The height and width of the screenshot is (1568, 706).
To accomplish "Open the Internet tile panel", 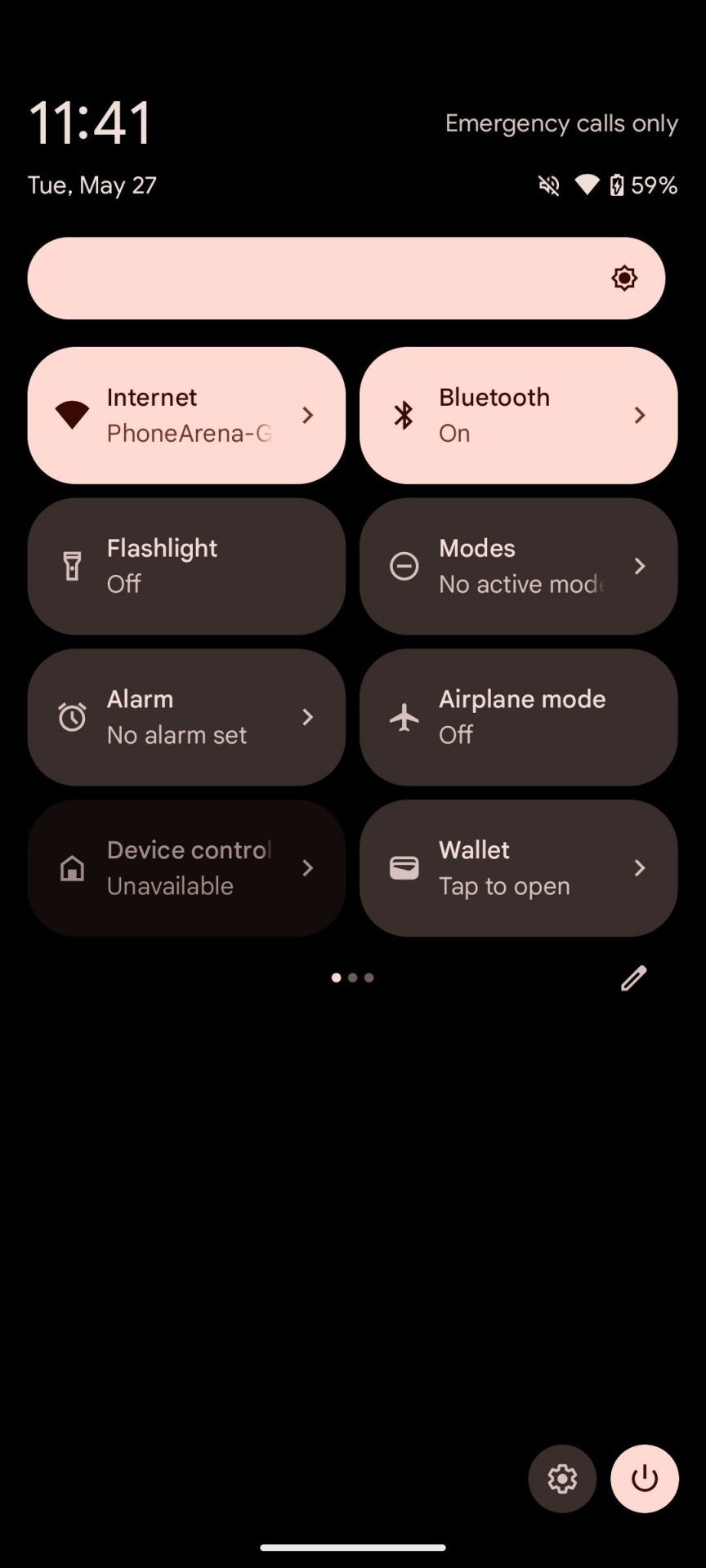I will (186, 415).
